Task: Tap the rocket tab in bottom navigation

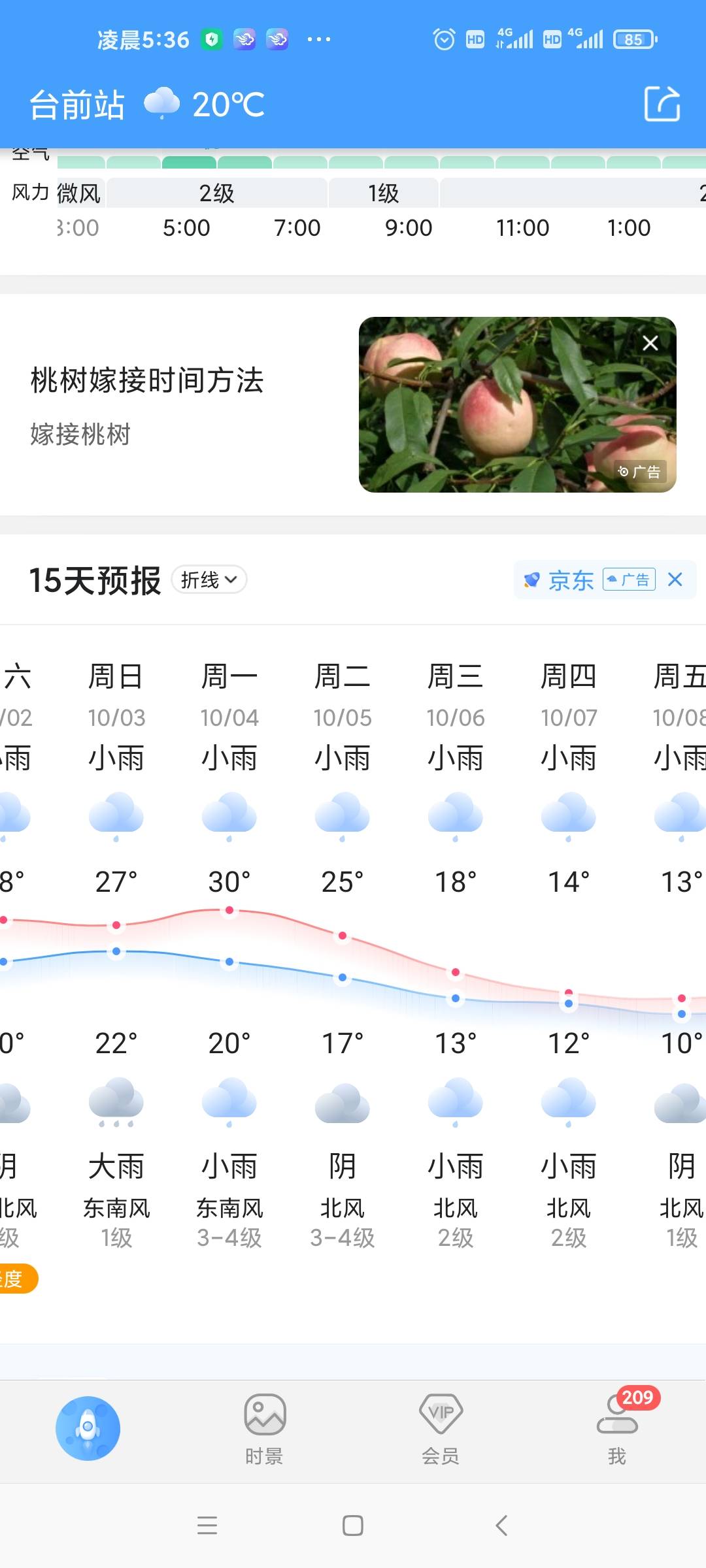Action: tap(88, 1428)
